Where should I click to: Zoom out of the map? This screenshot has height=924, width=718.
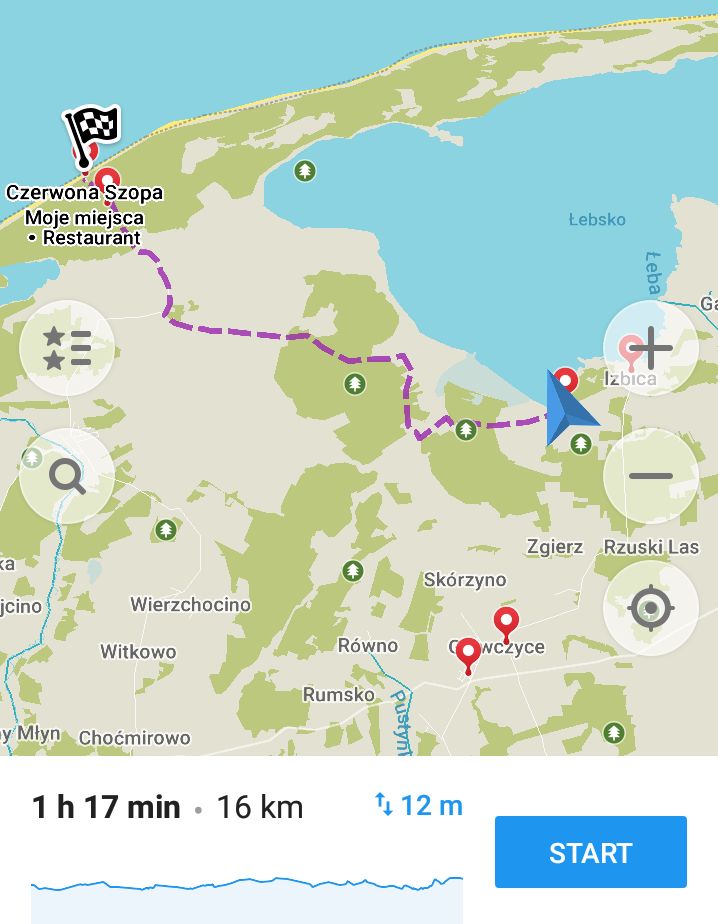pos(650,476)
